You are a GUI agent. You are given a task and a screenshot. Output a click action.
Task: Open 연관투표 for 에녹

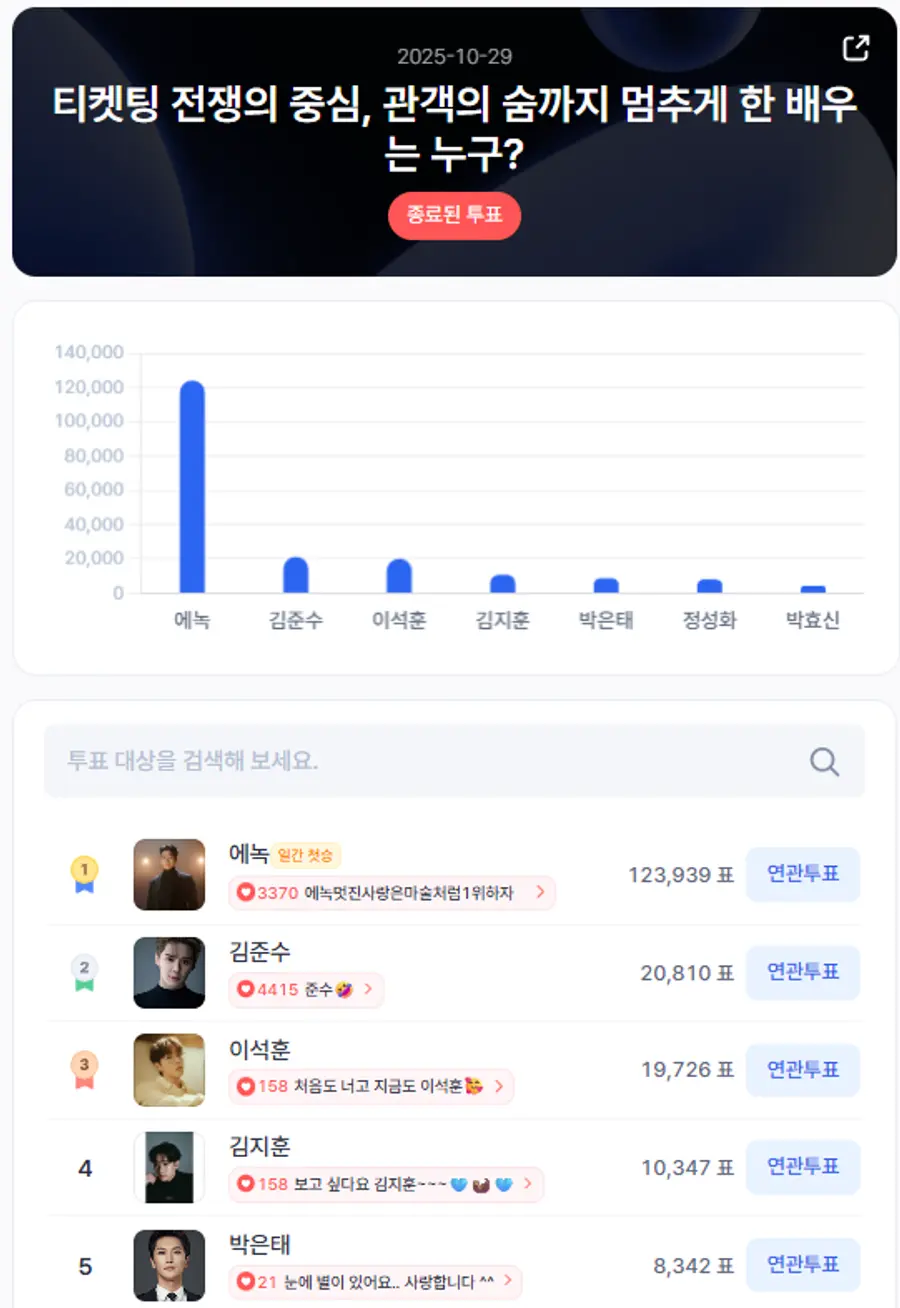point(803,874)
